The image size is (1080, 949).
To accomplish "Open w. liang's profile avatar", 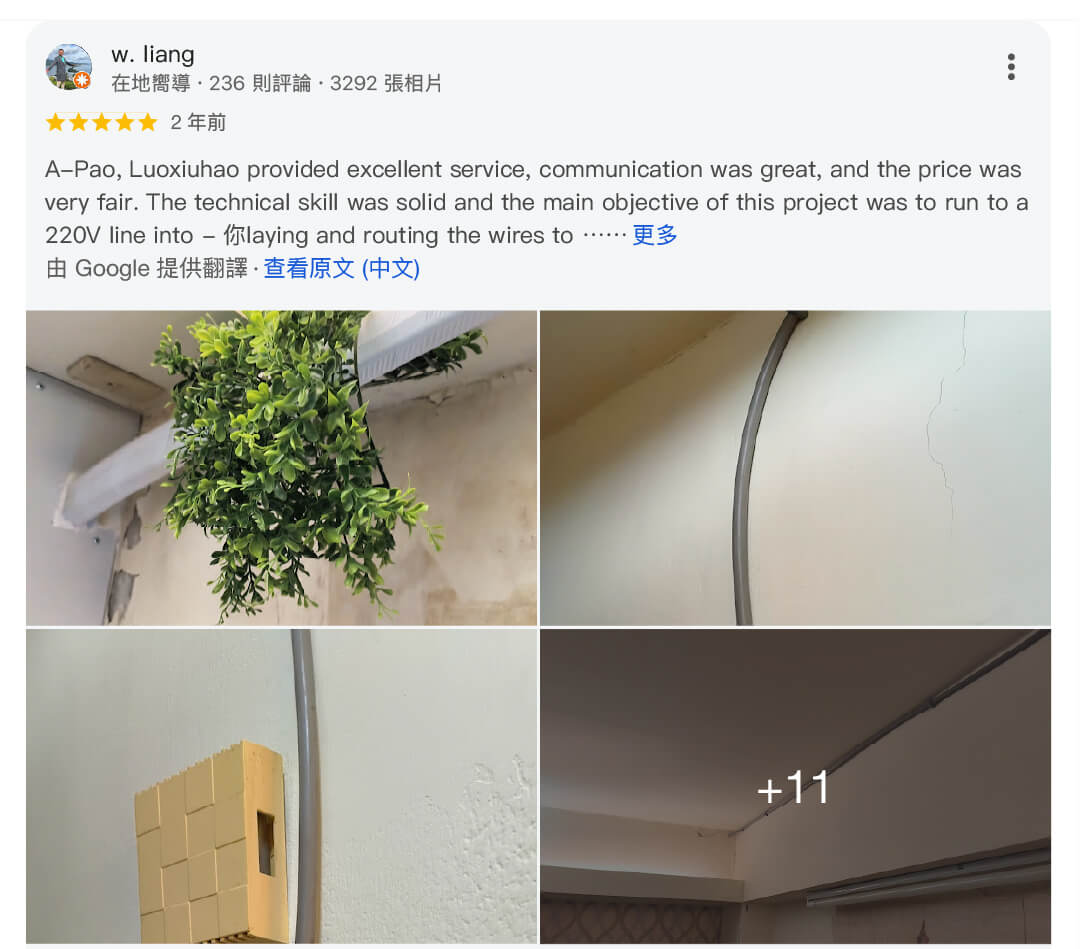I will click(69, 67).
